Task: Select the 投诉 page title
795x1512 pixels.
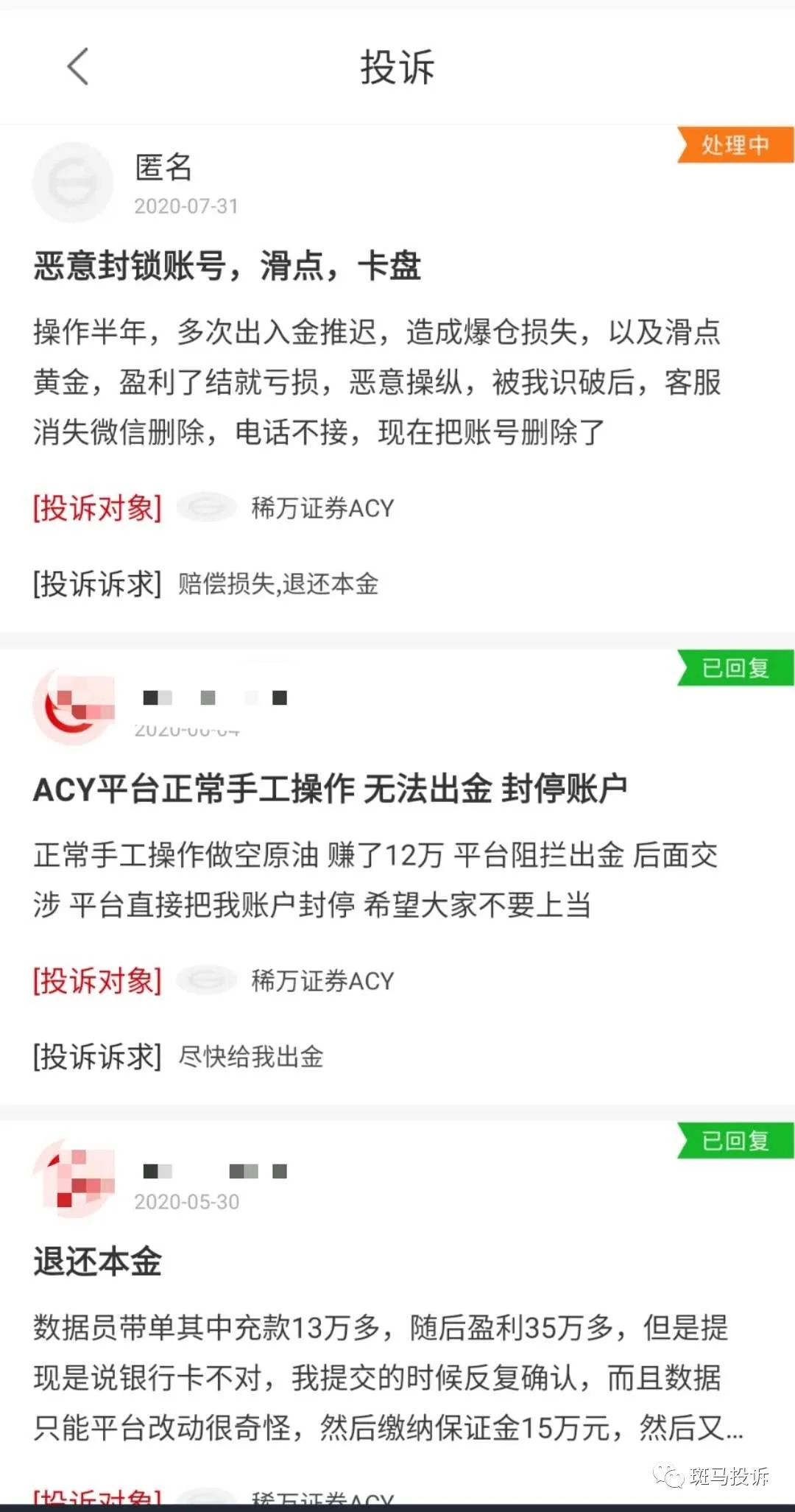Action: pyautogui.click(x=397, y=66)
